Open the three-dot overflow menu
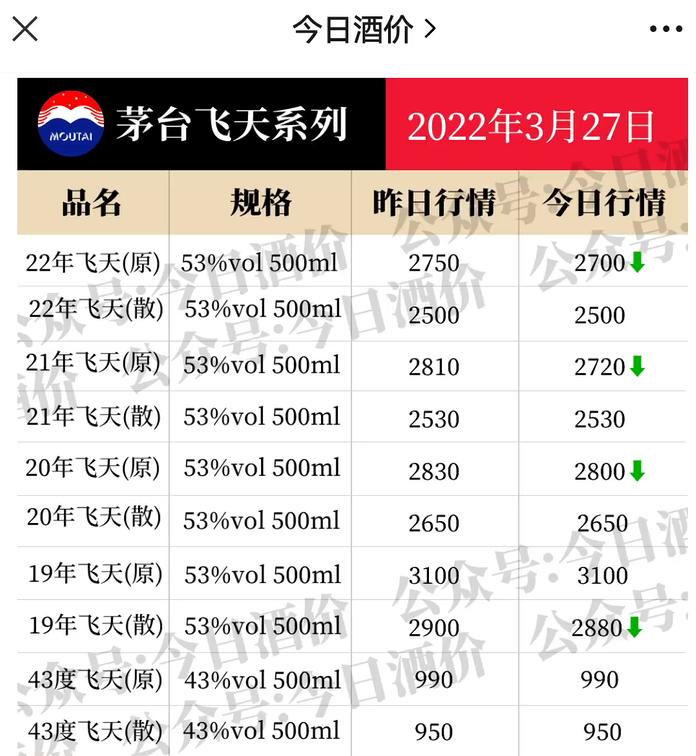 click(665, 29)
